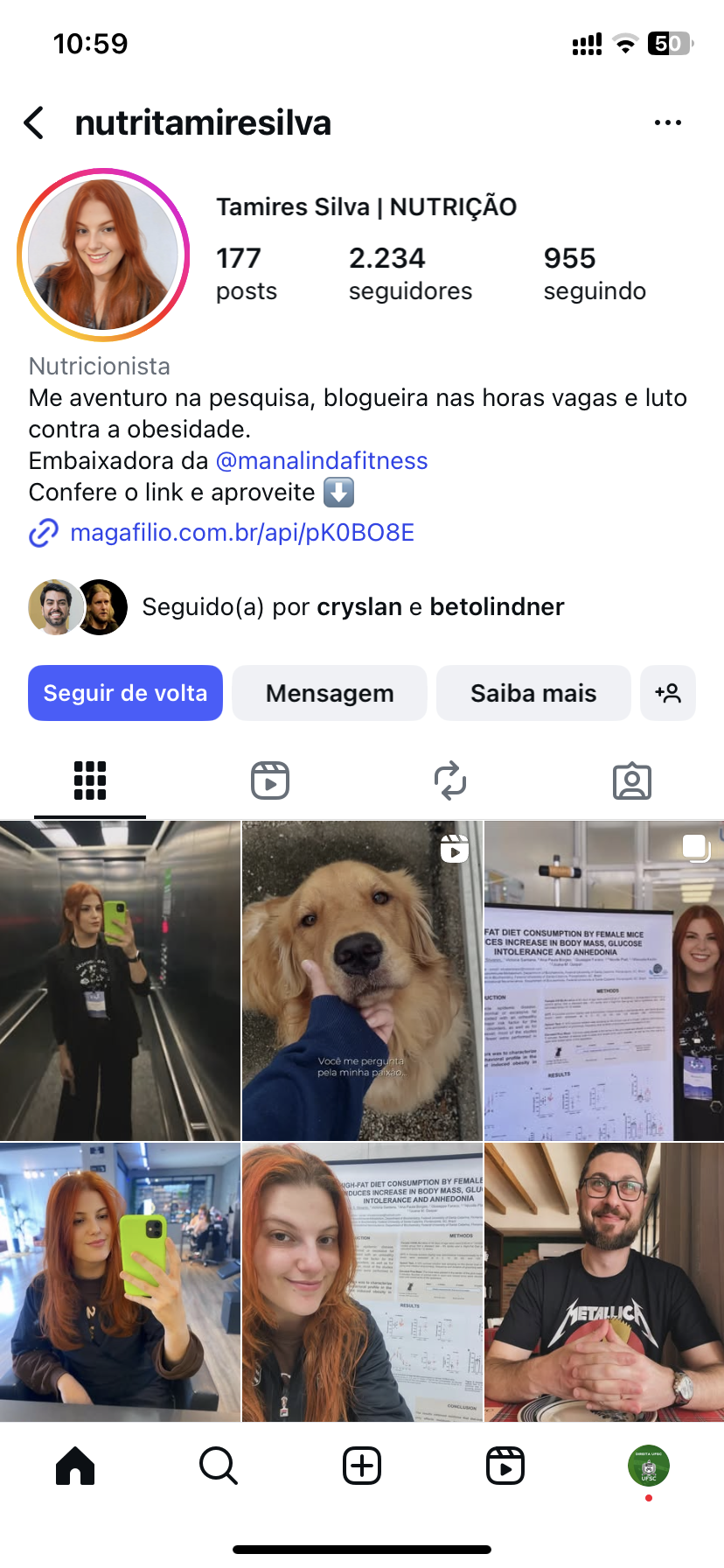Open the @manalindafitness mention
724x1568 pixels.
click(x=321, y=461)
